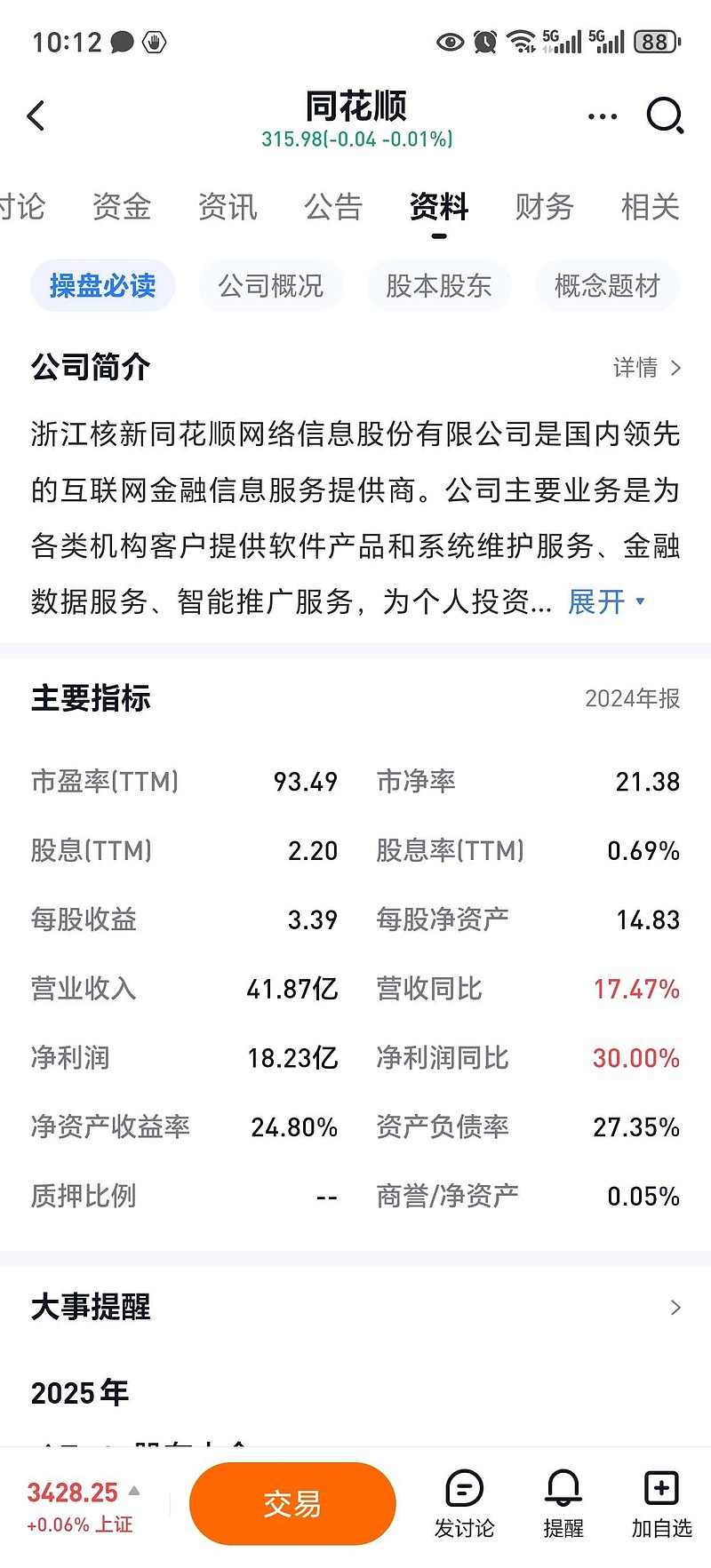
Task: Select the 概念题材 filter chip
Action: 607,285
